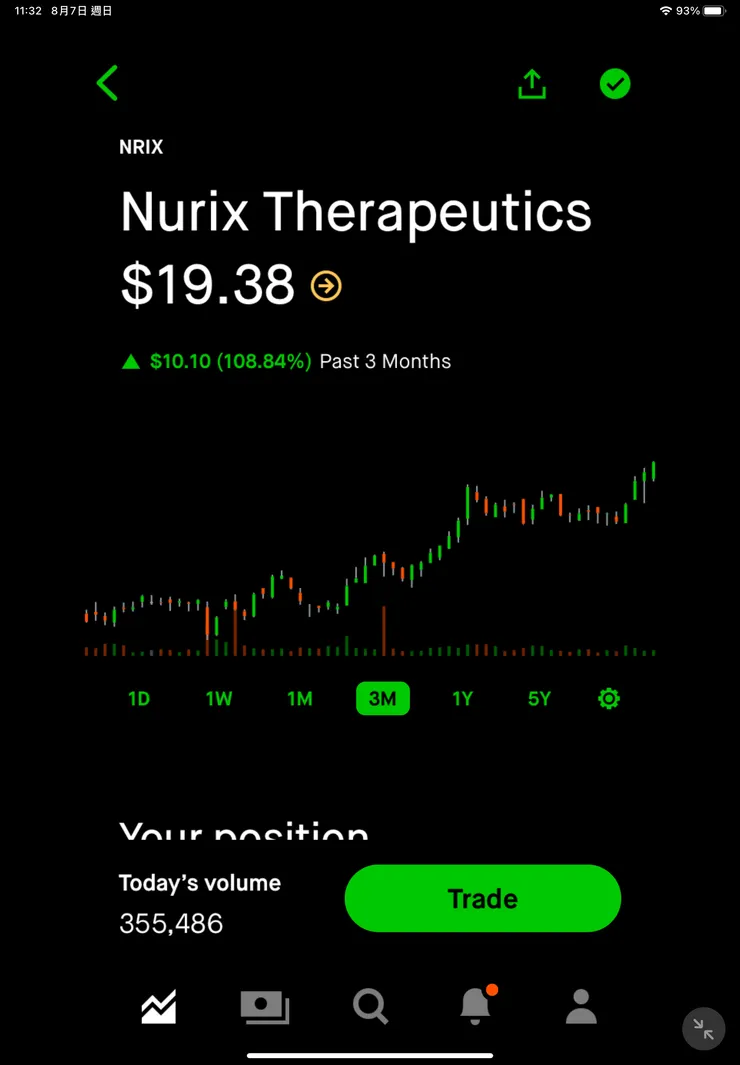This screenshot has width=740, height=1065.
Task: Show the 5Y chart range
Action: [539, 699]
